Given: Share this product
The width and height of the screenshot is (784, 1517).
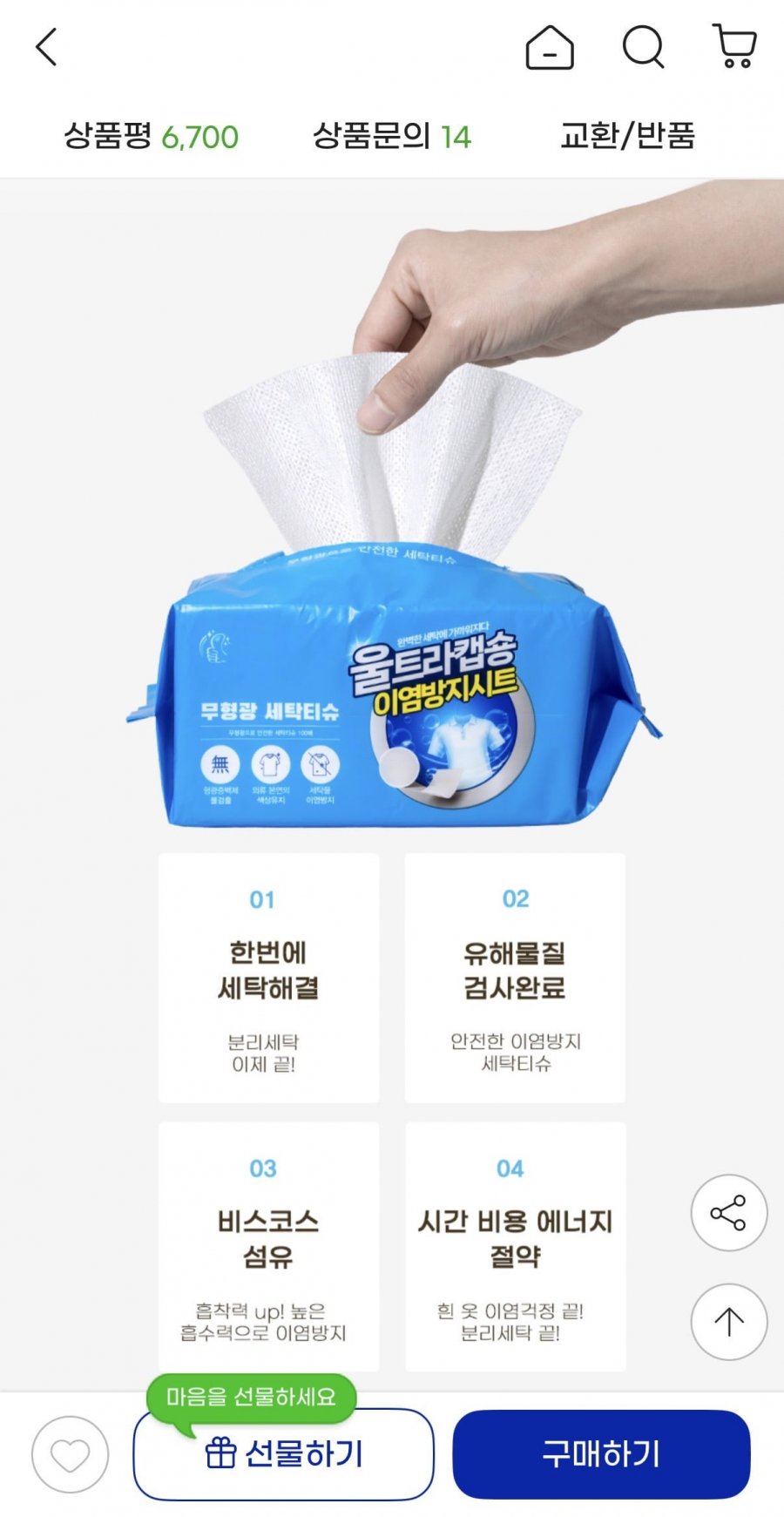Looking at the screenshot, I should (728, 1213).
